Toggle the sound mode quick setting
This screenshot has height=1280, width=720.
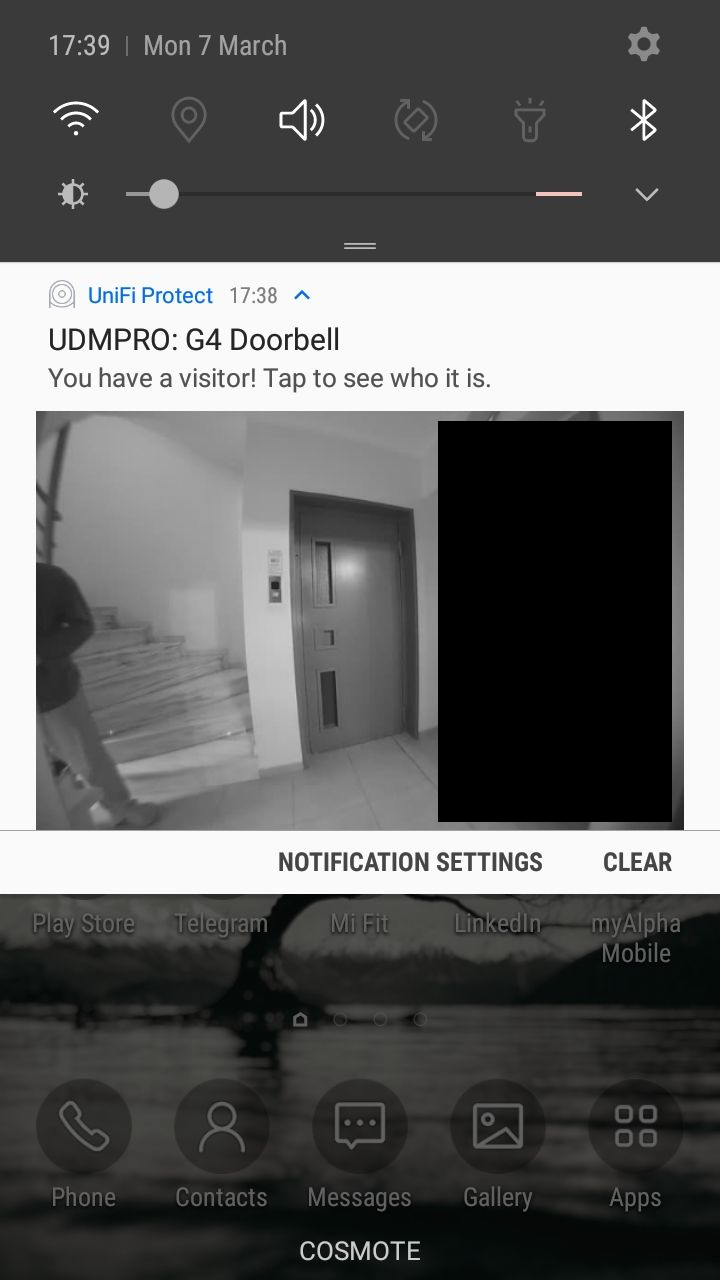(301, 121)
